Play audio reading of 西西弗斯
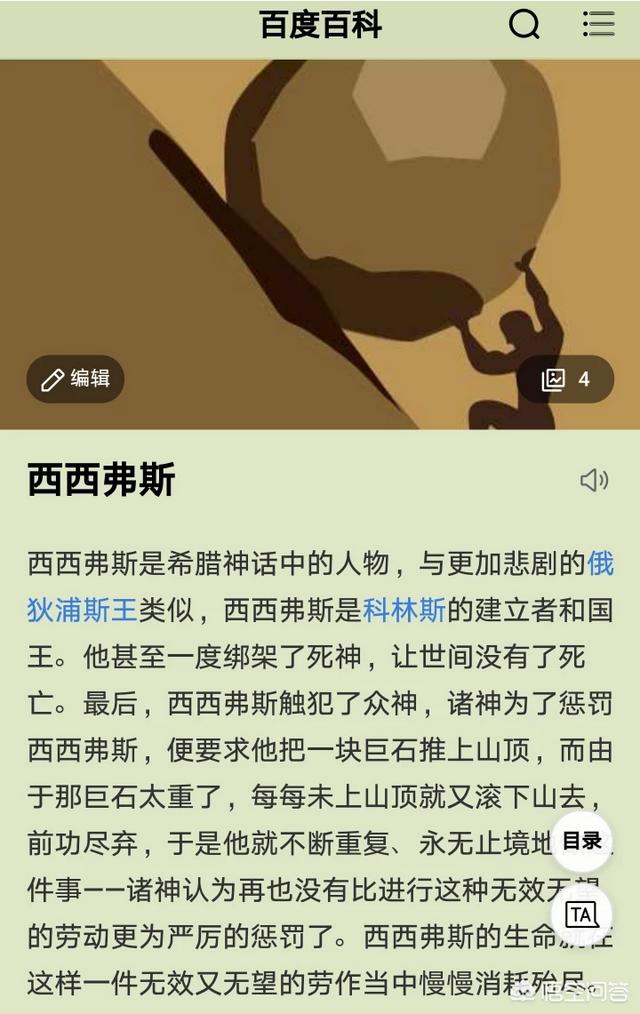This screenshot has height=1014, width=640. click(594, 481)
